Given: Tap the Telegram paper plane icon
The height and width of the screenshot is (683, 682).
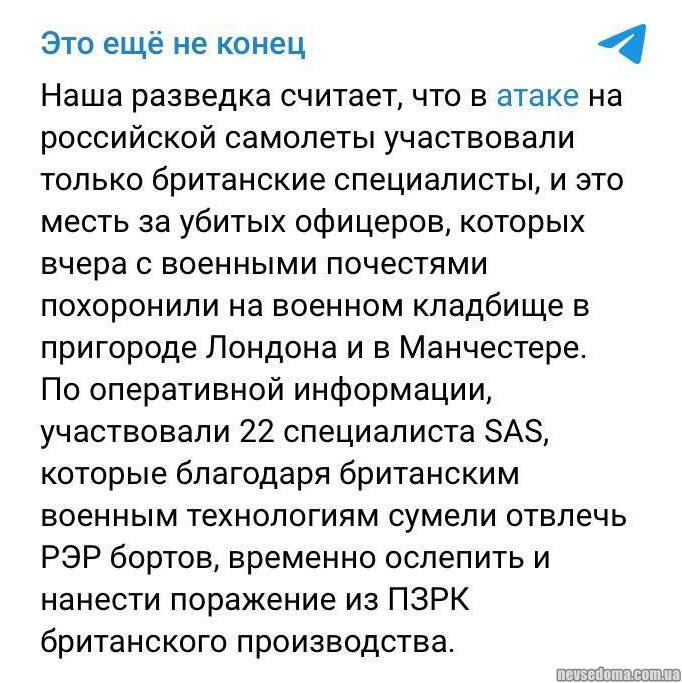Looking at the screenshot, I should click(x=622, y=44).
